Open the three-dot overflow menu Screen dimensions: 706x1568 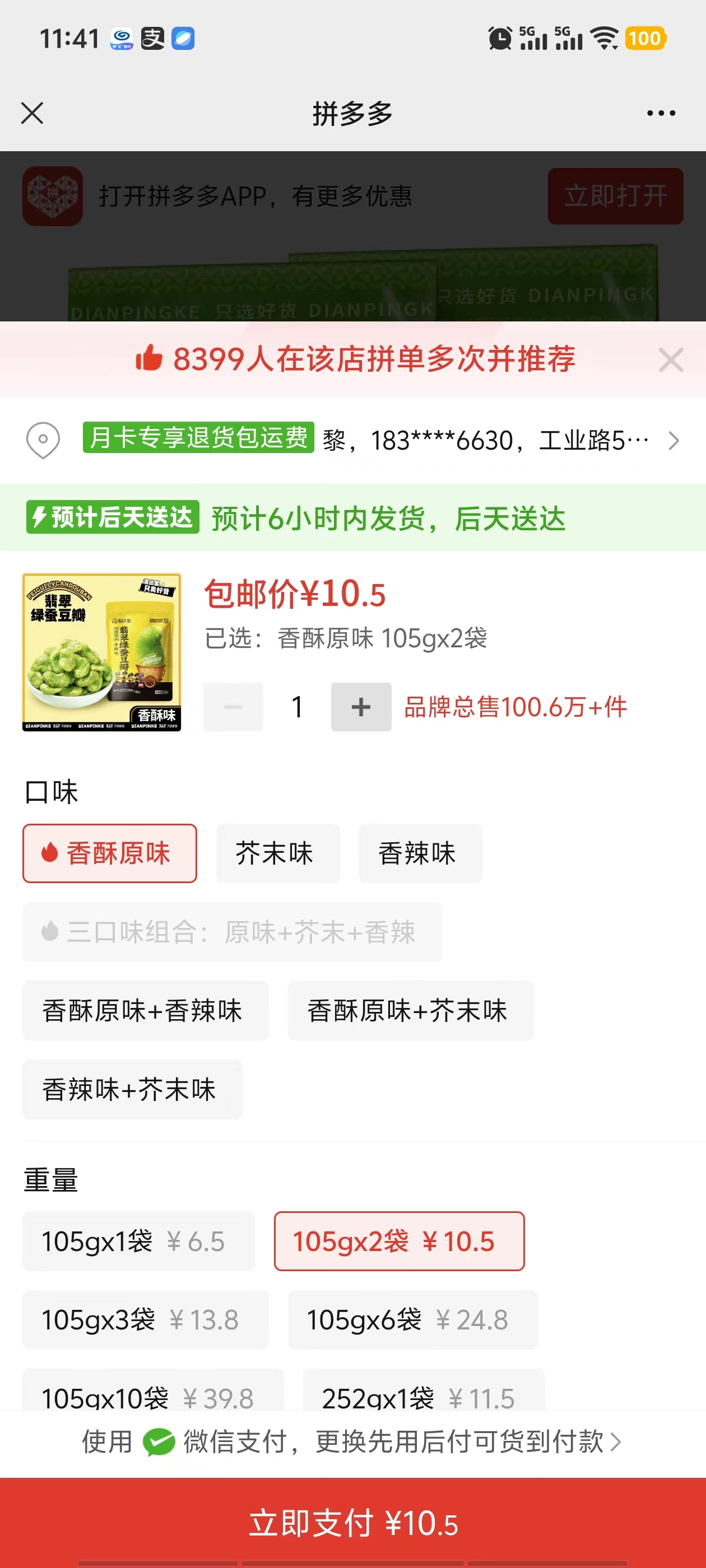(660, 113)
